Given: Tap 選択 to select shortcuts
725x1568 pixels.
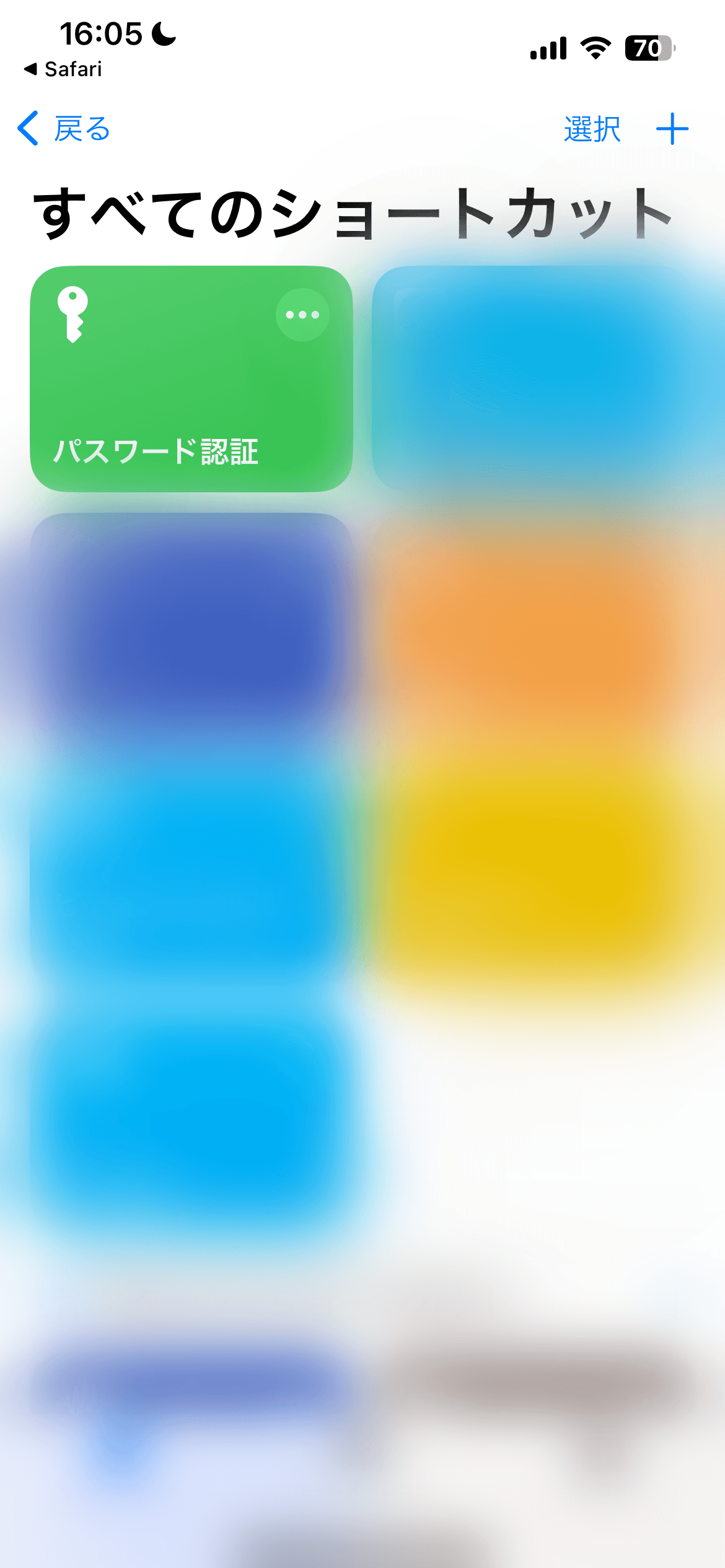Looking at the screenshot, I should (x=592, y=129).
